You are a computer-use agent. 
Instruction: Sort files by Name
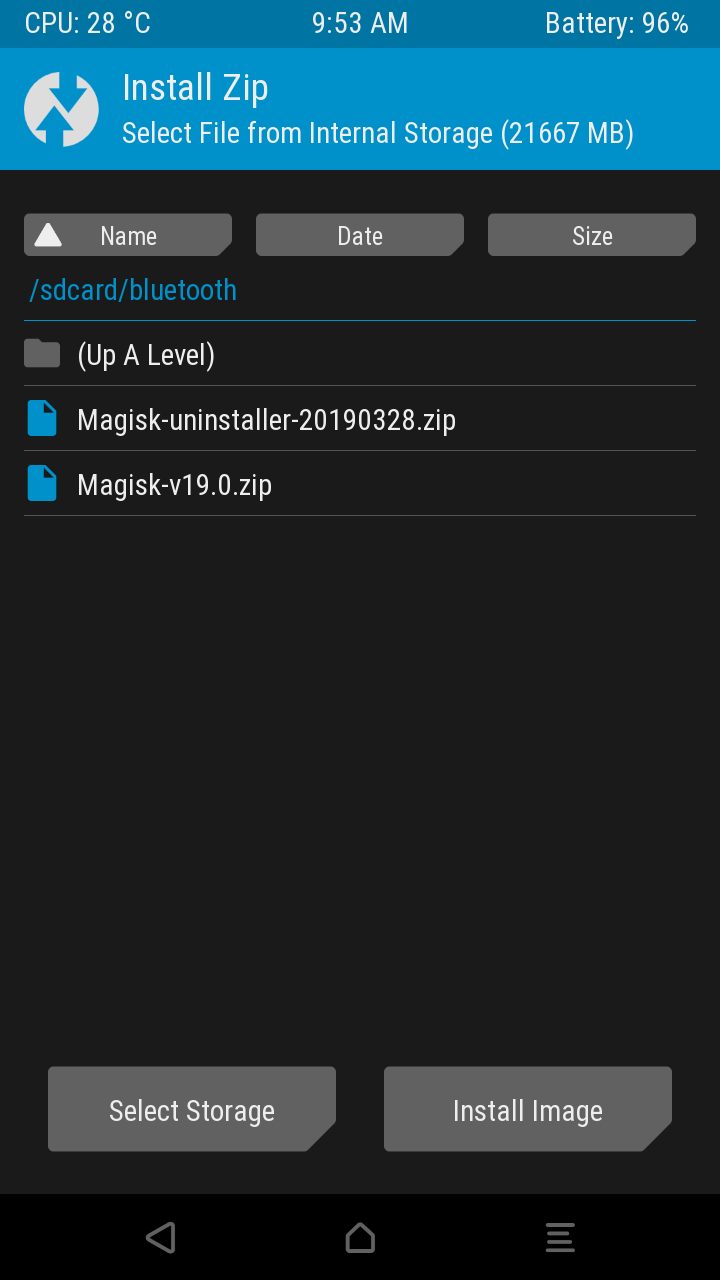128,236
